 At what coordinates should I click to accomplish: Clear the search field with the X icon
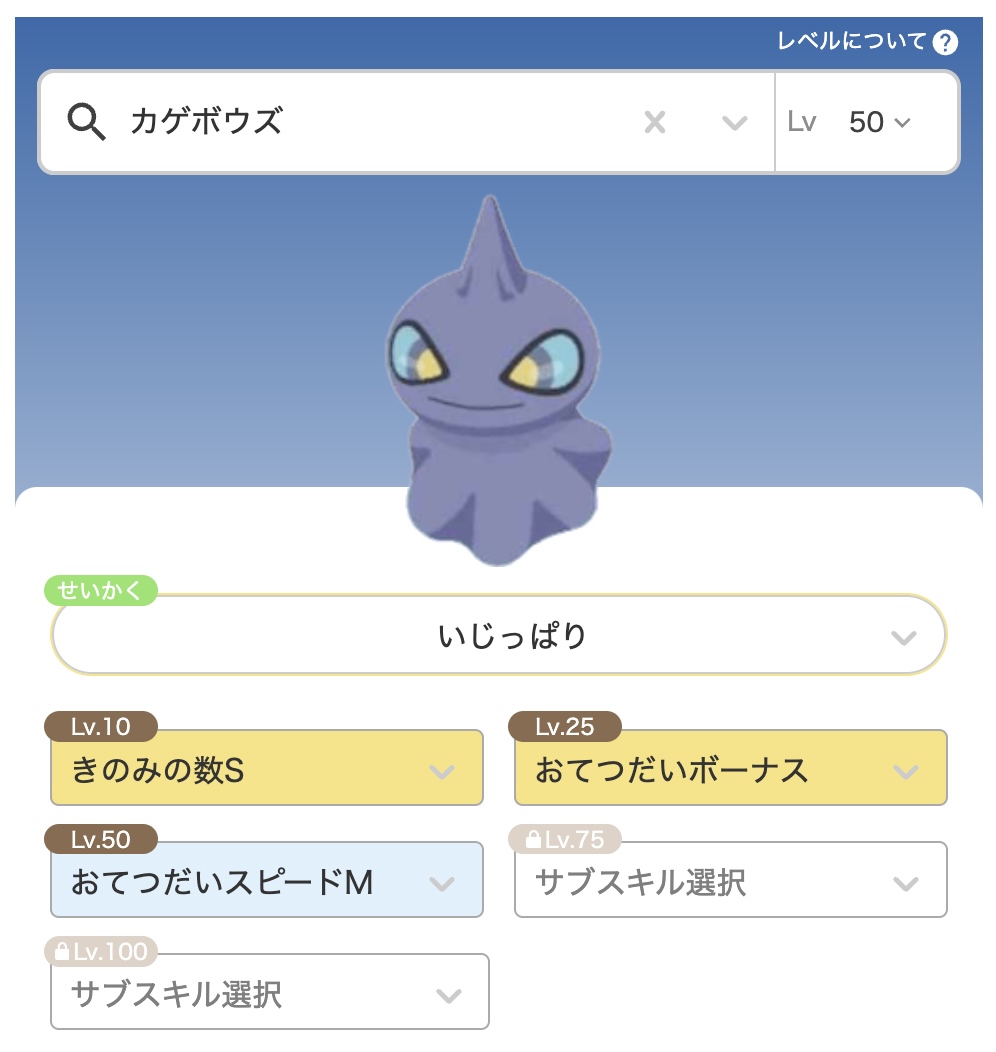[x=656, y=122]
